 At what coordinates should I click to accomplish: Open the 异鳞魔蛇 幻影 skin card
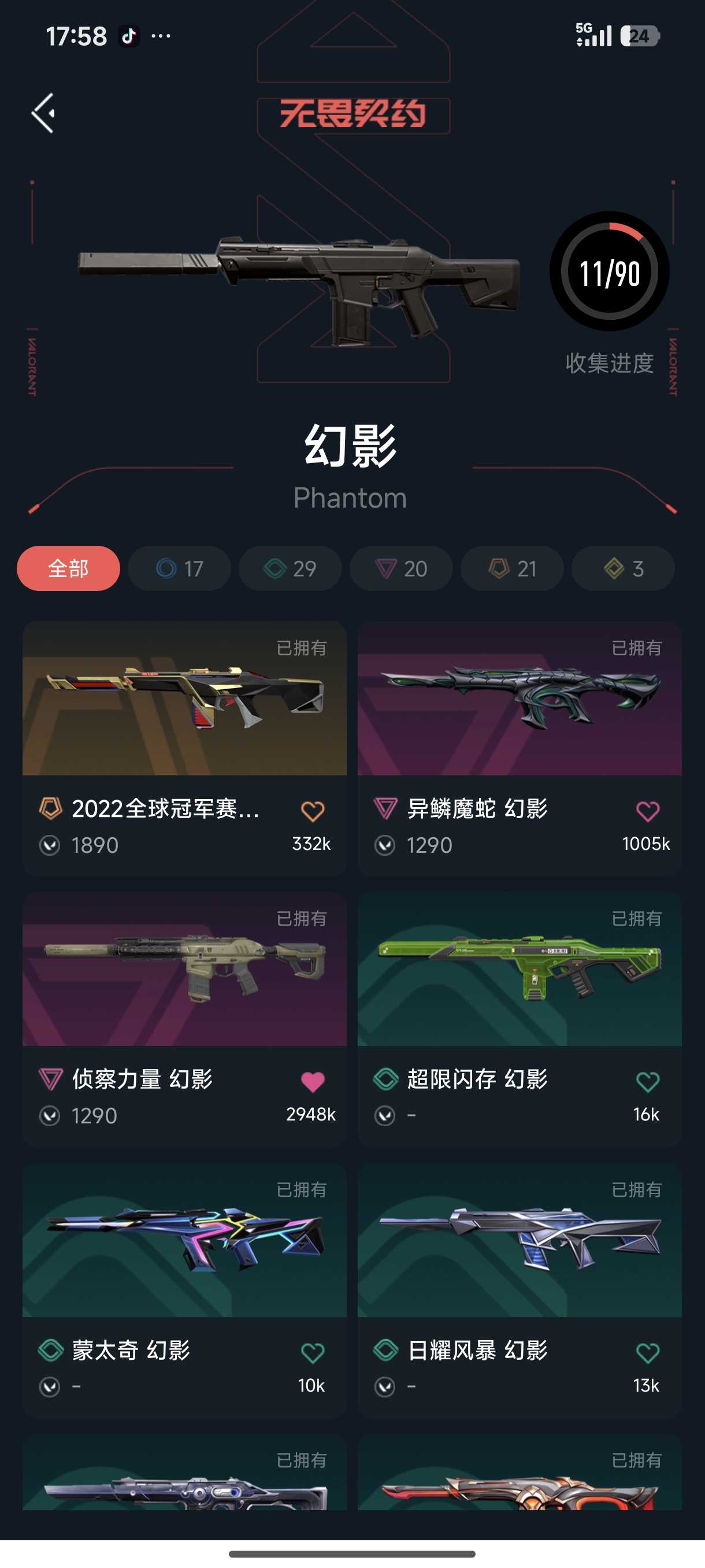tap(520, 748)
